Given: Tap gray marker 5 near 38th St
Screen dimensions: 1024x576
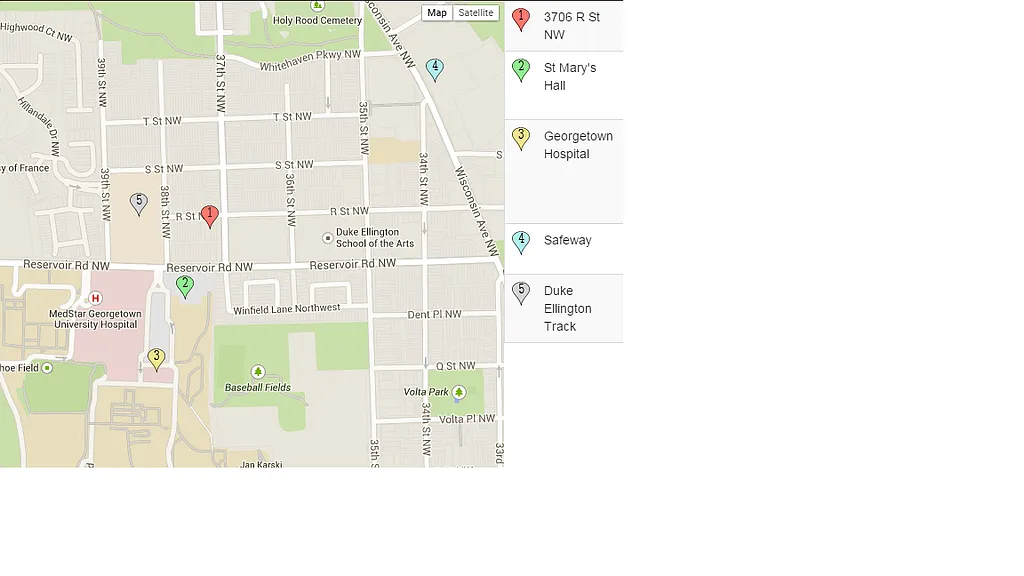Looking at the screenshot, I should (x=139, y=203).
